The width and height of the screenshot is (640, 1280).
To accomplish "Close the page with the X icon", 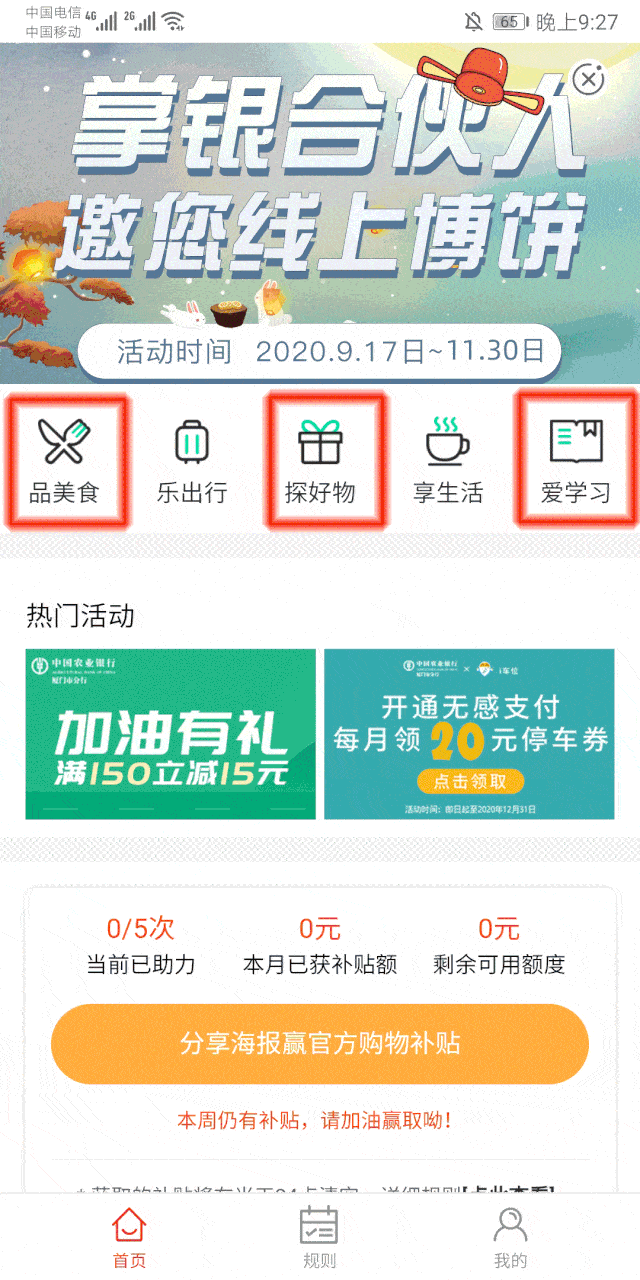I will pyautogui.click(x=589, y=79).
